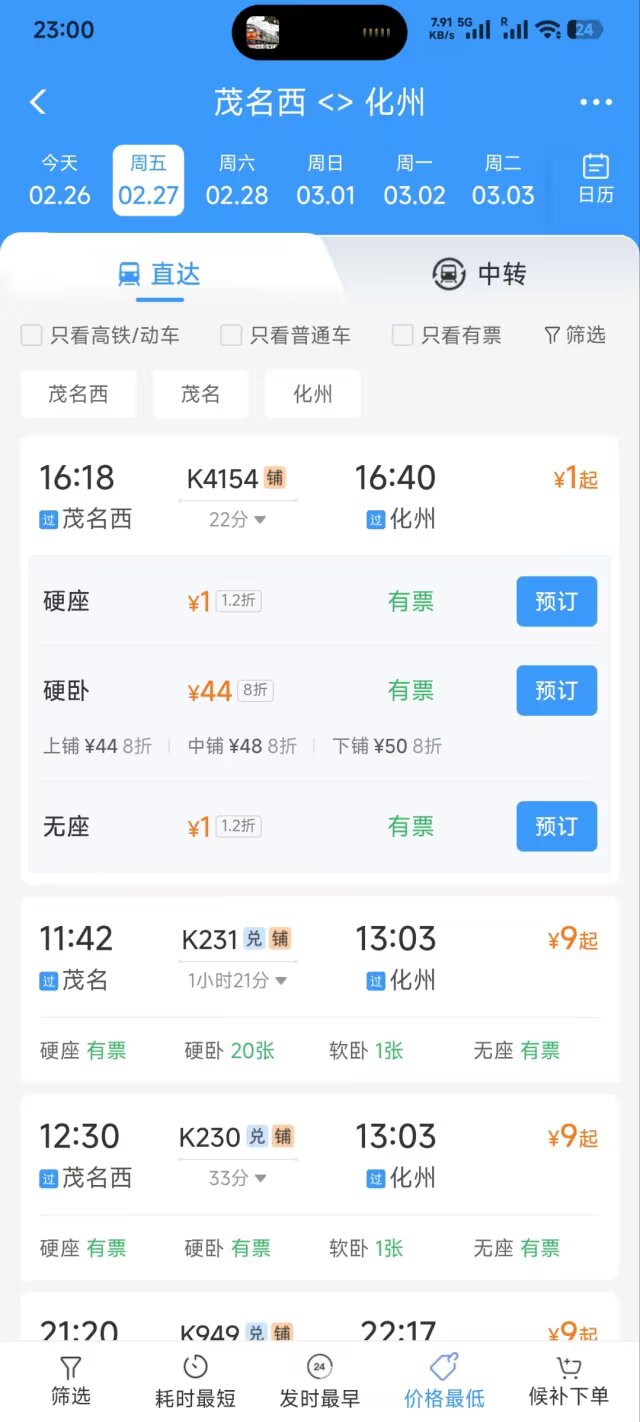This screenshot has height=1422, width=640.
Task: Select Saturday 02.28 date
Action: [x=237, y=181]
